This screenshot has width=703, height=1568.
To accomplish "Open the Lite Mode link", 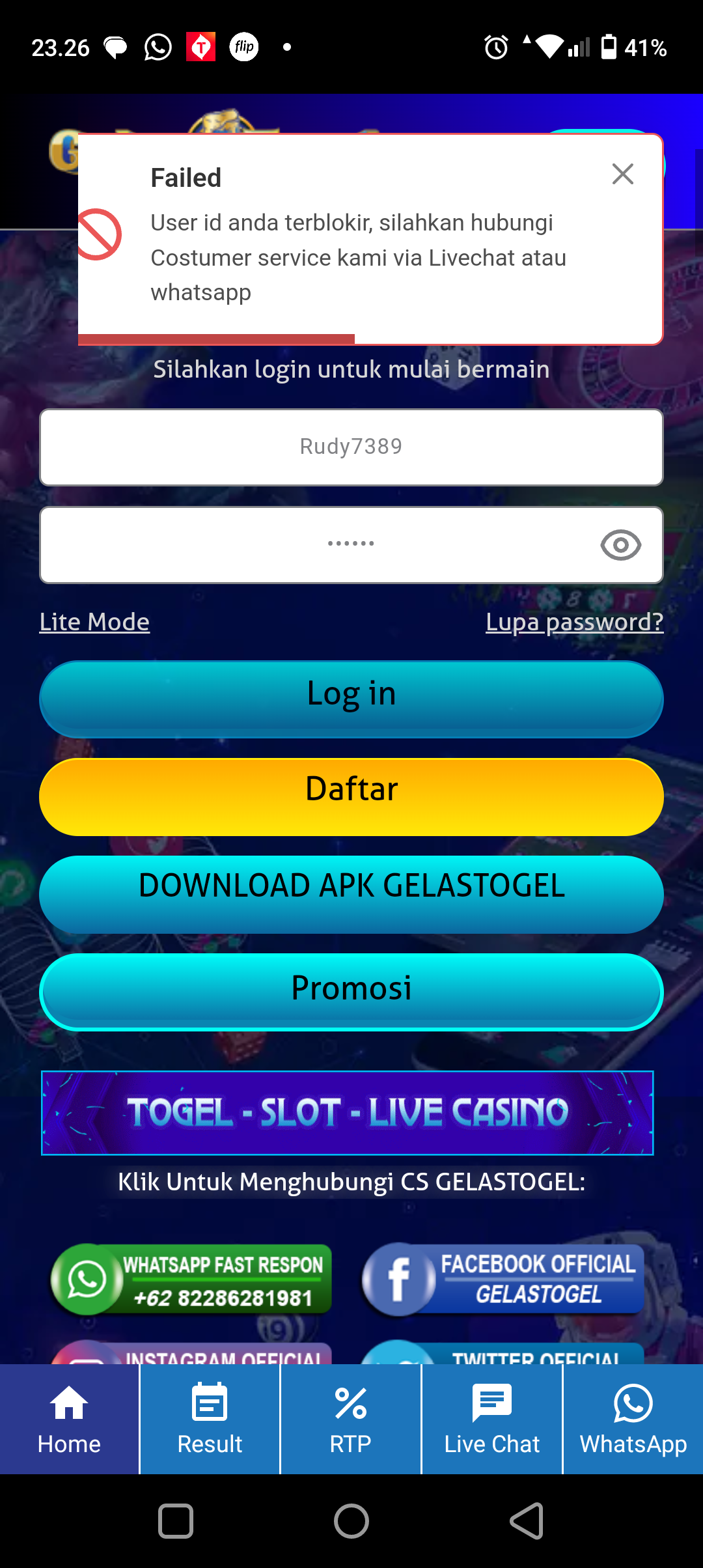I will [94, 622].
